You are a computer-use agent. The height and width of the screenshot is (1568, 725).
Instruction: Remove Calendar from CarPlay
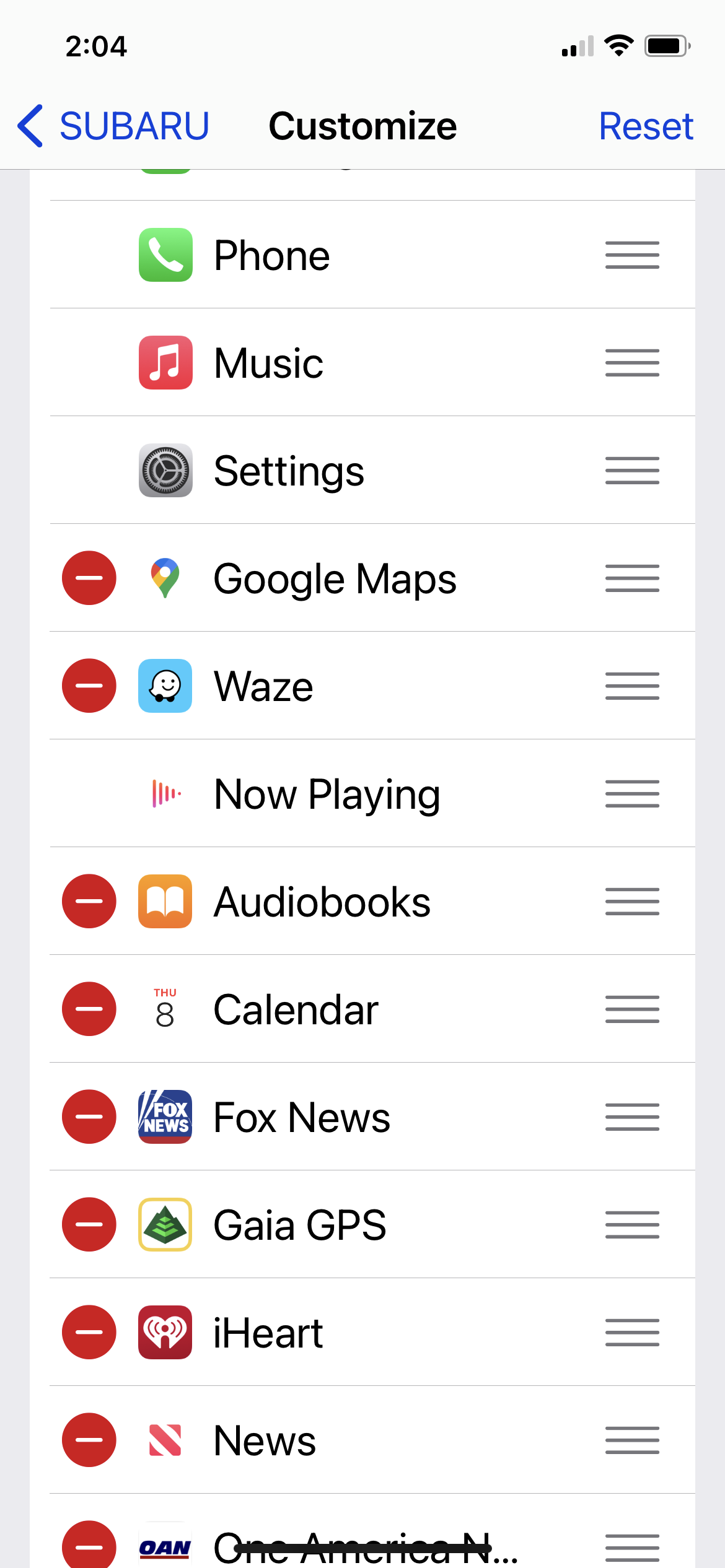89,1008
